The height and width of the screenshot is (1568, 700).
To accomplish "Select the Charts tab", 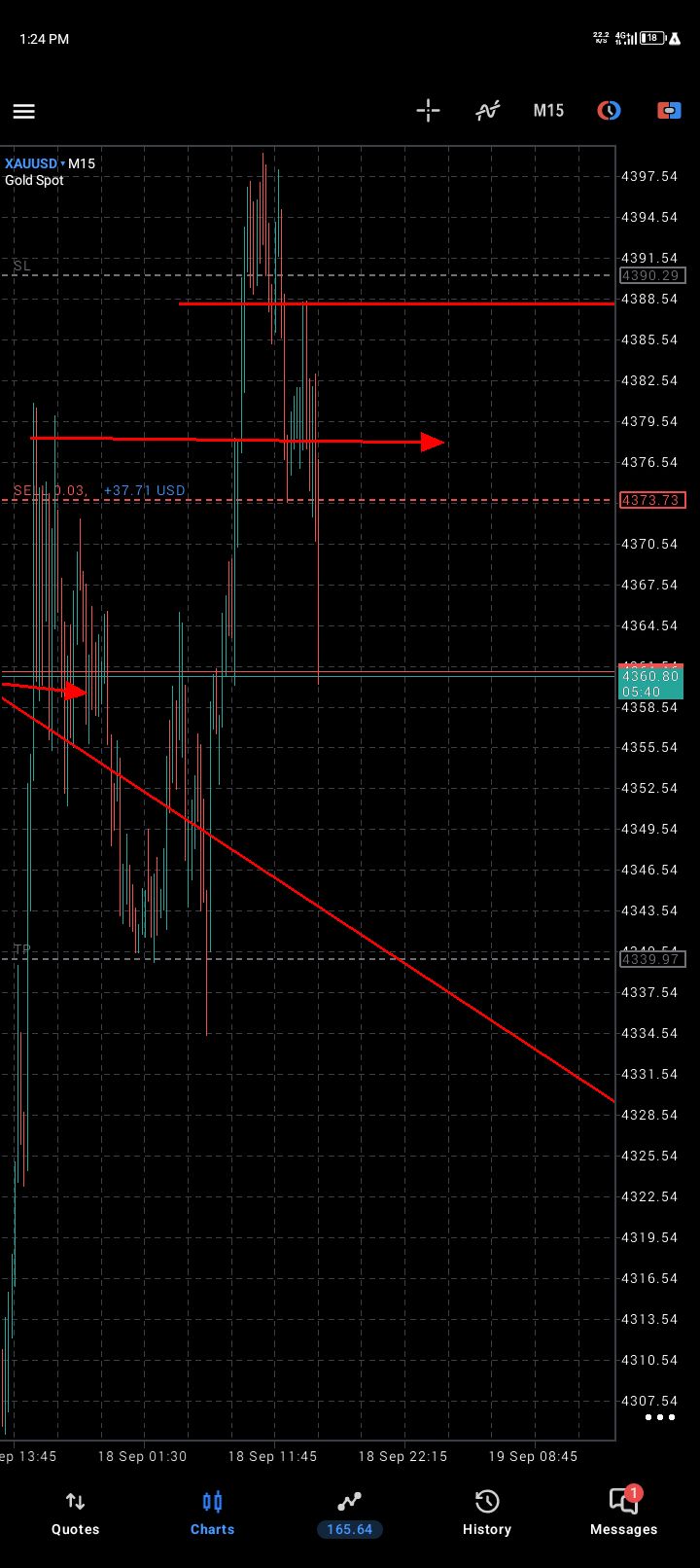I will coord(212,1514).
